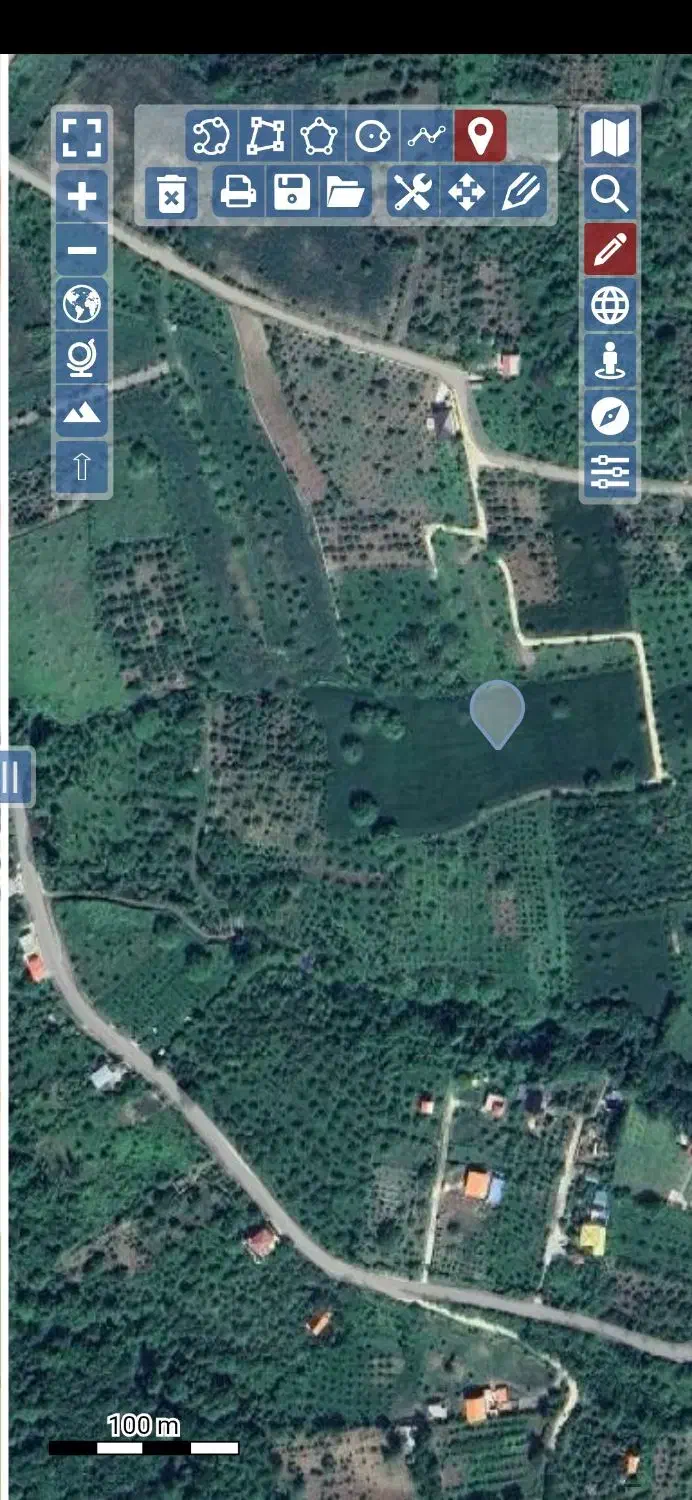Tap the desk globe icon

pos(82,358)
